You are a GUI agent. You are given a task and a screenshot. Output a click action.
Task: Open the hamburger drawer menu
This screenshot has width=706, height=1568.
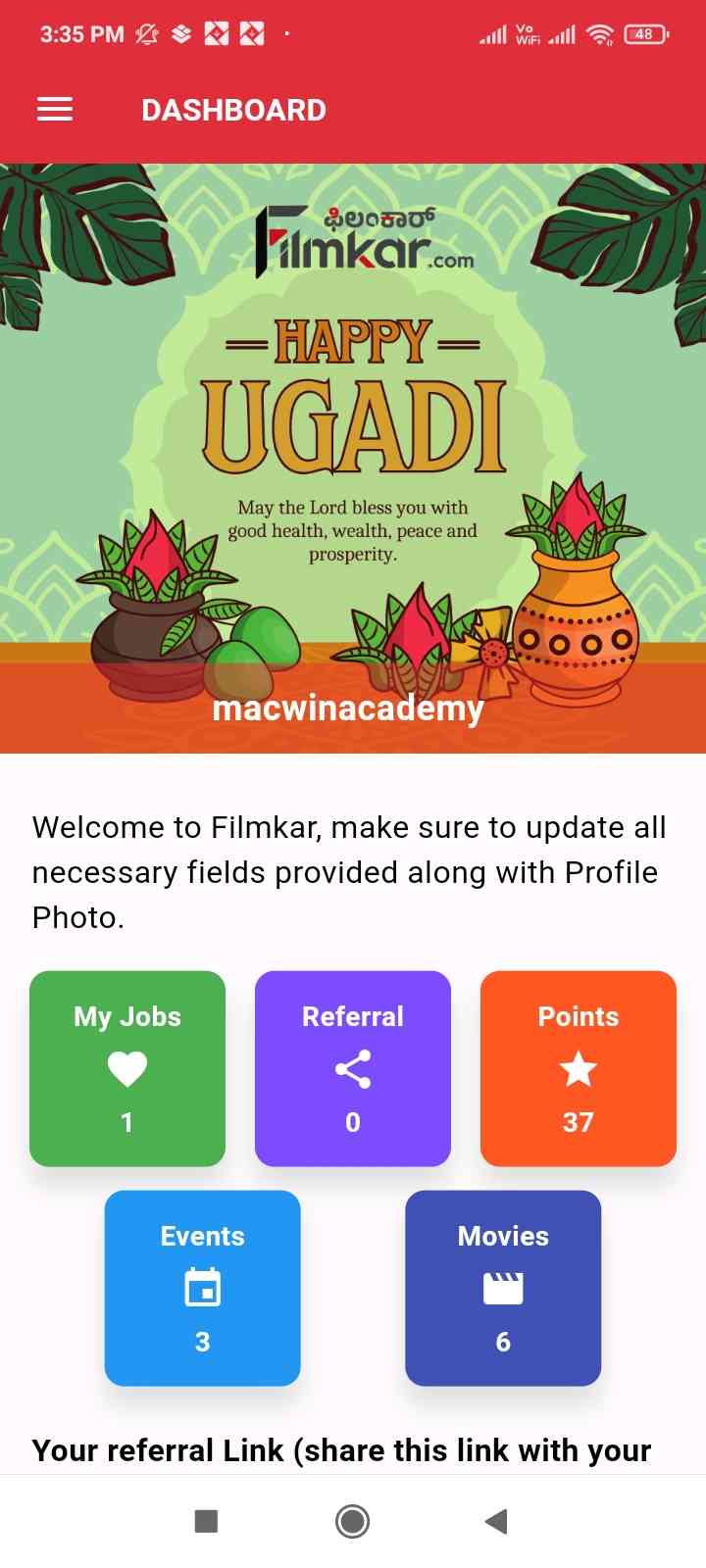click(55, 110)
